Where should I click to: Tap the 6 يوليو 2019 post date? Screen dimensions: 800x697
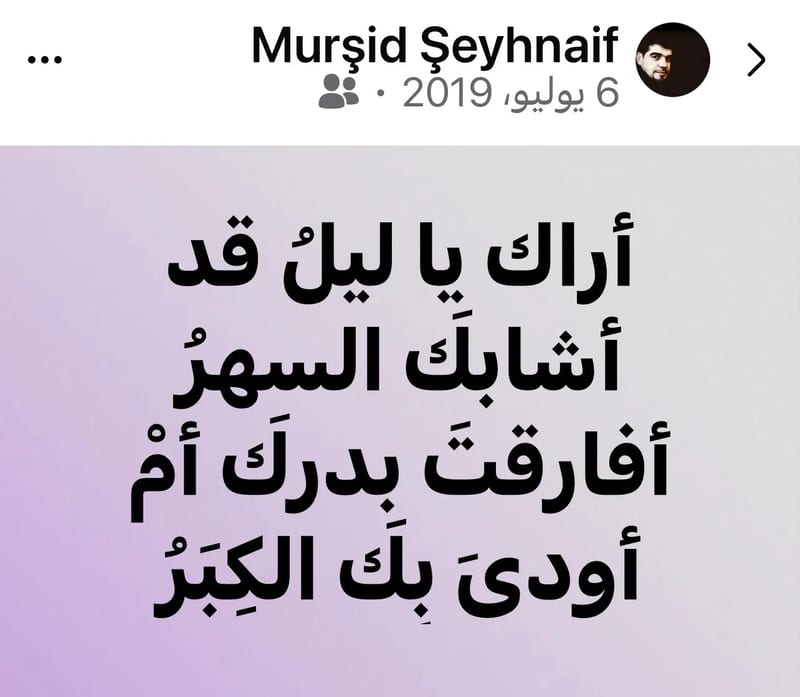click(x=511, y=94)
